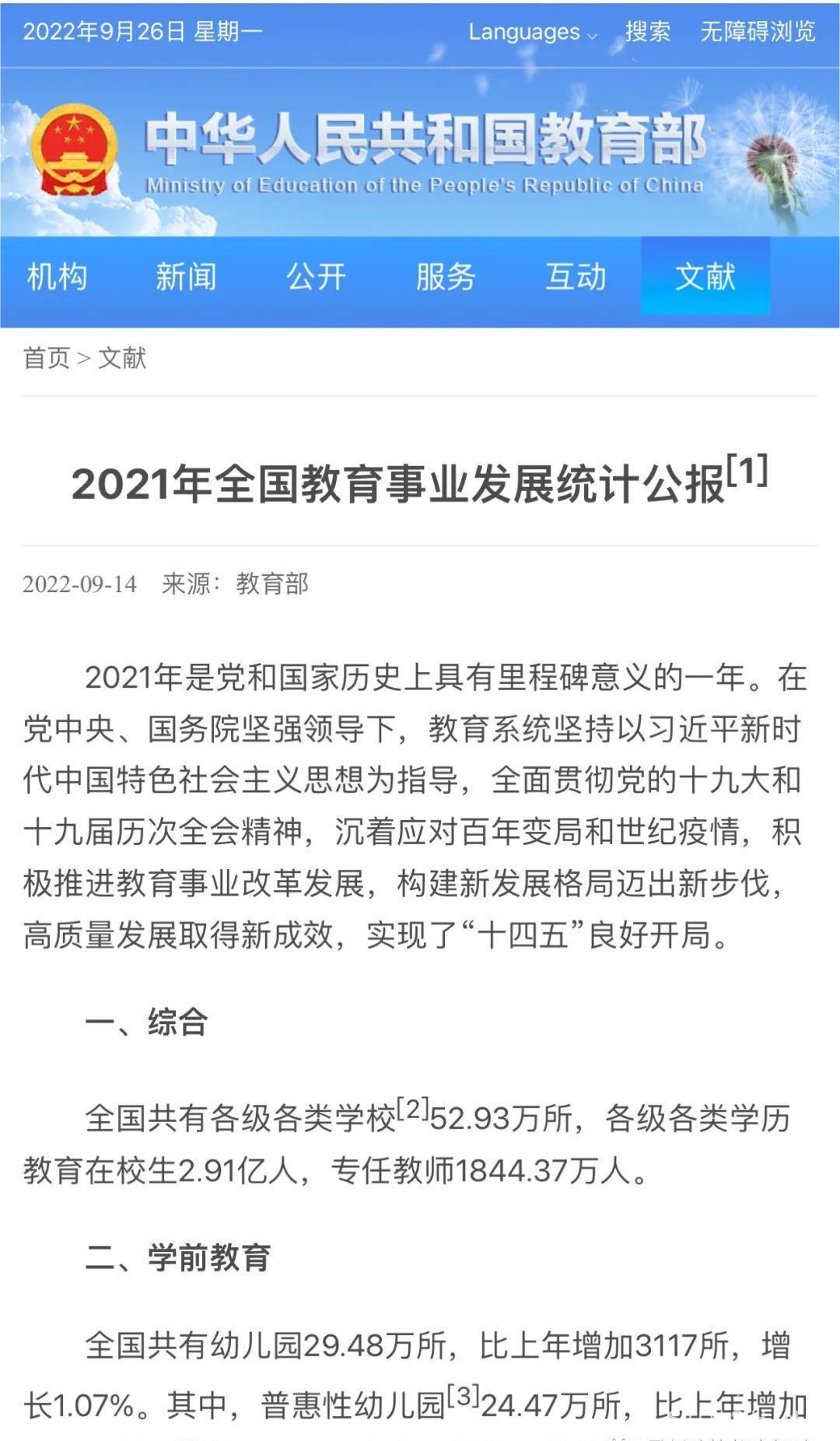The height and width of the screenshot is (1441, 840).
Task: Open the 公开 navigation tab
Action: [316, 277]
